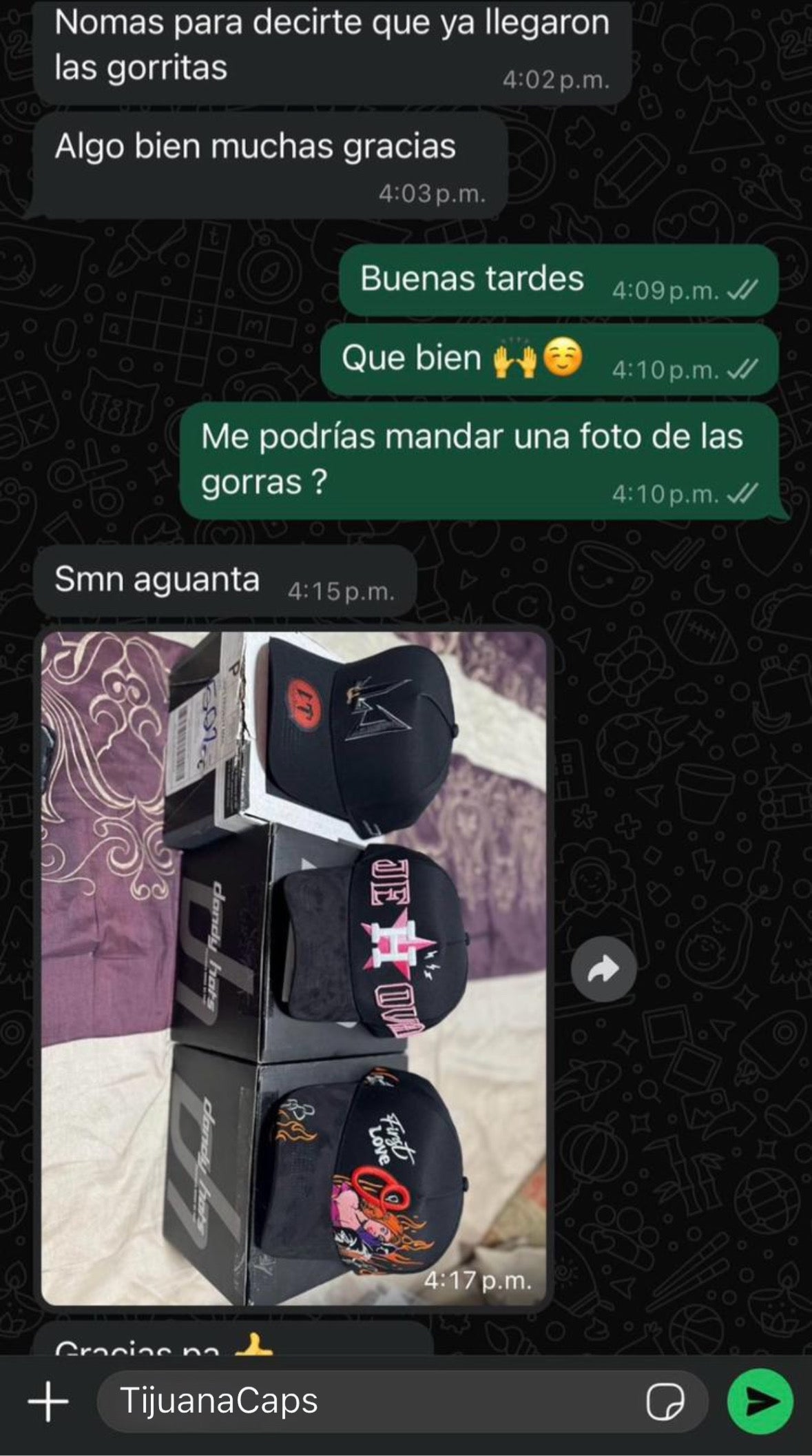Forward the caps photo with the arrow
This screenshot has width=812, height=1456.
coord(603,970)
